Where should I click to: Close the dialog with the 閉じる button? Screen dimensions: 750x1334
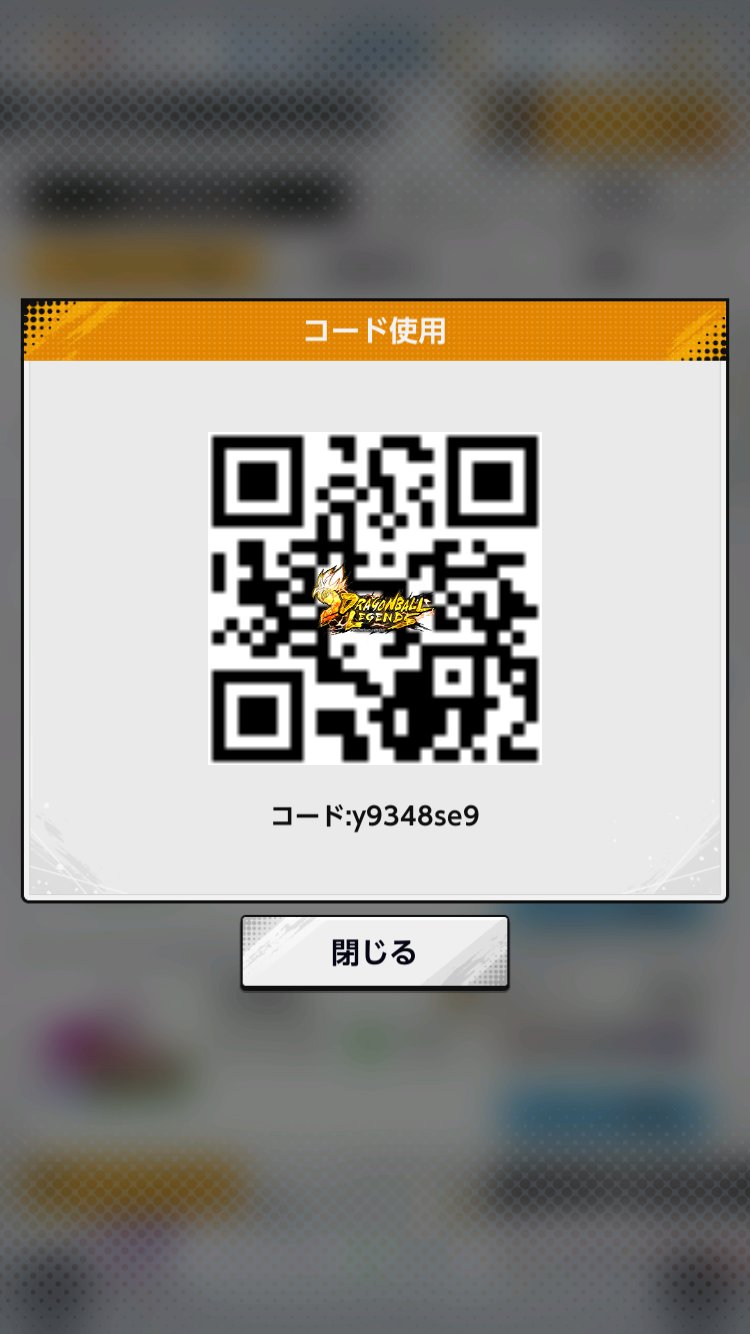(375, 952)
